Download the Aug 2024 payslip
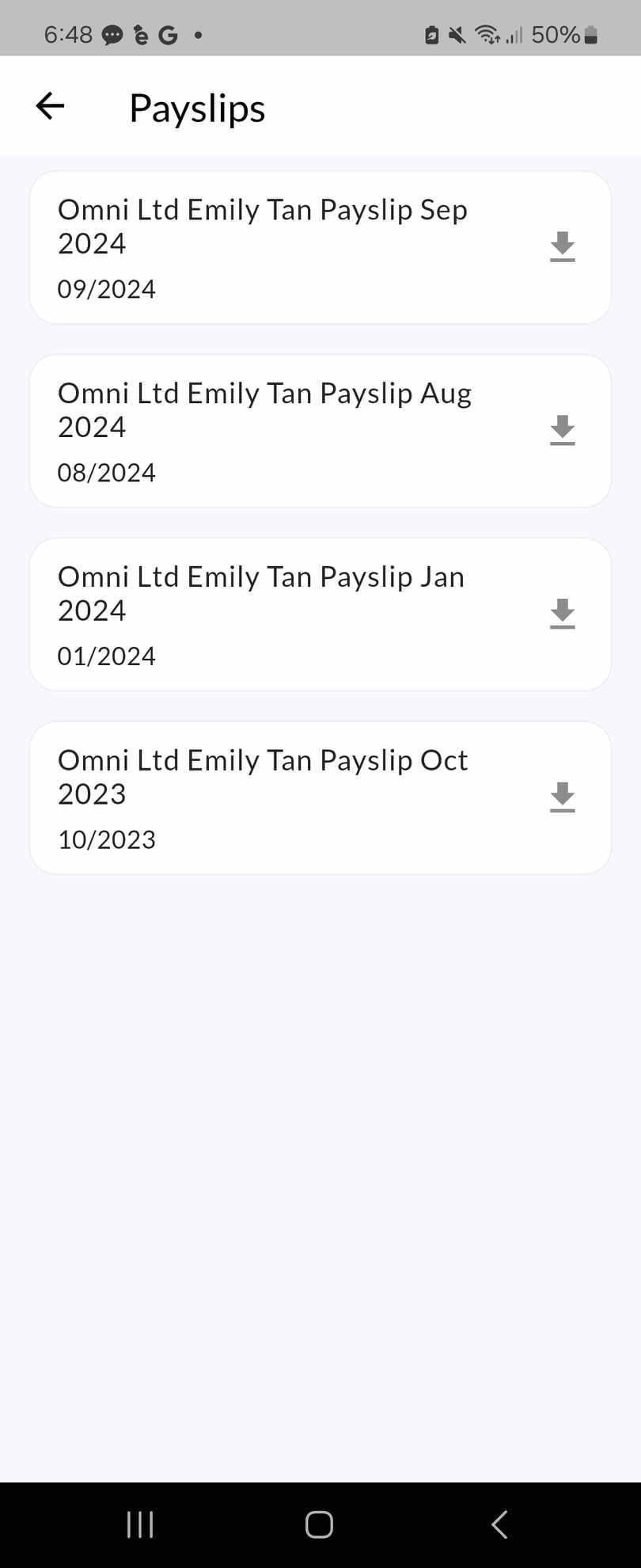 click(562, 431)
